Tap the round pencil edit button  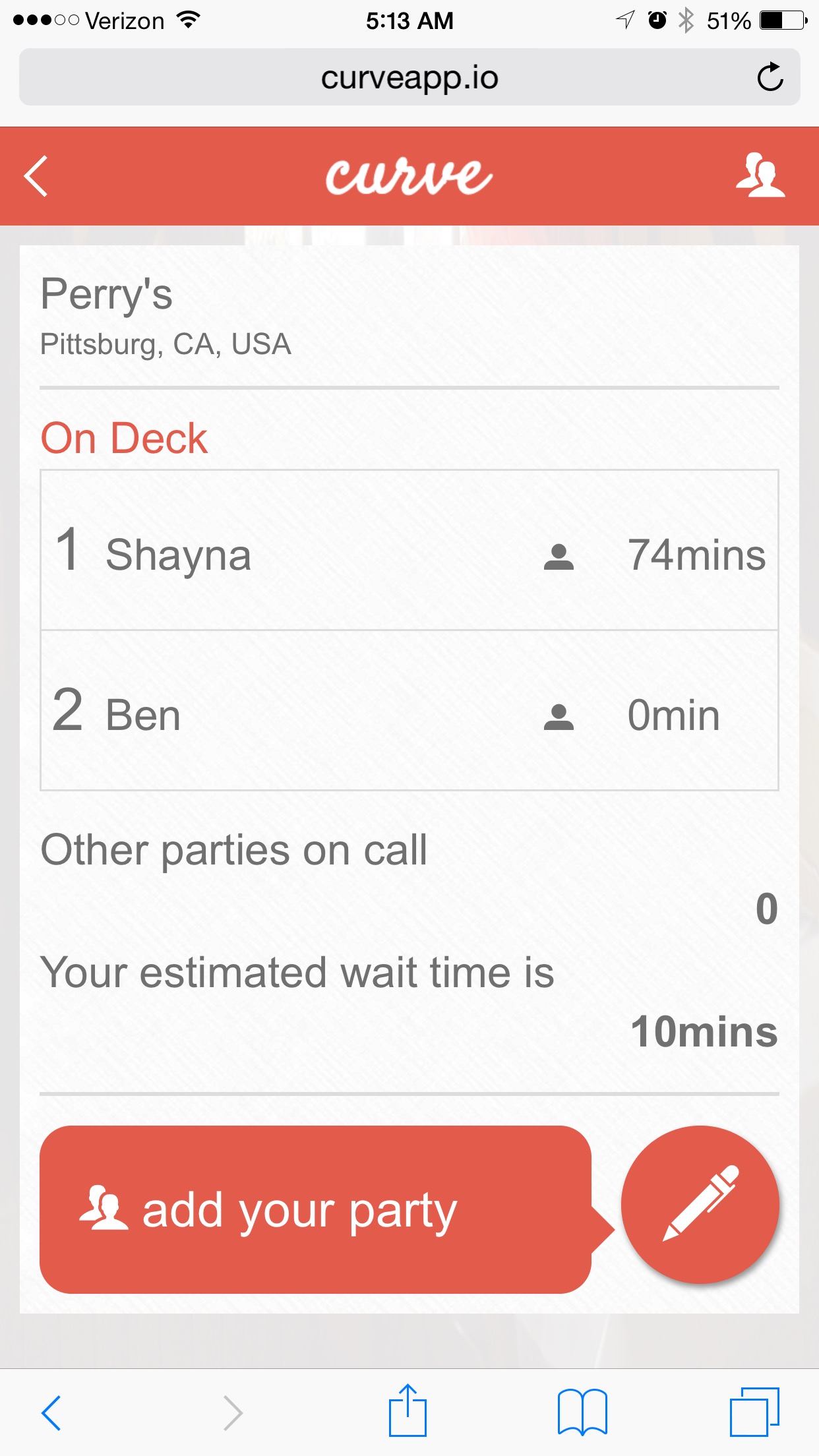tap(700, 1204)
